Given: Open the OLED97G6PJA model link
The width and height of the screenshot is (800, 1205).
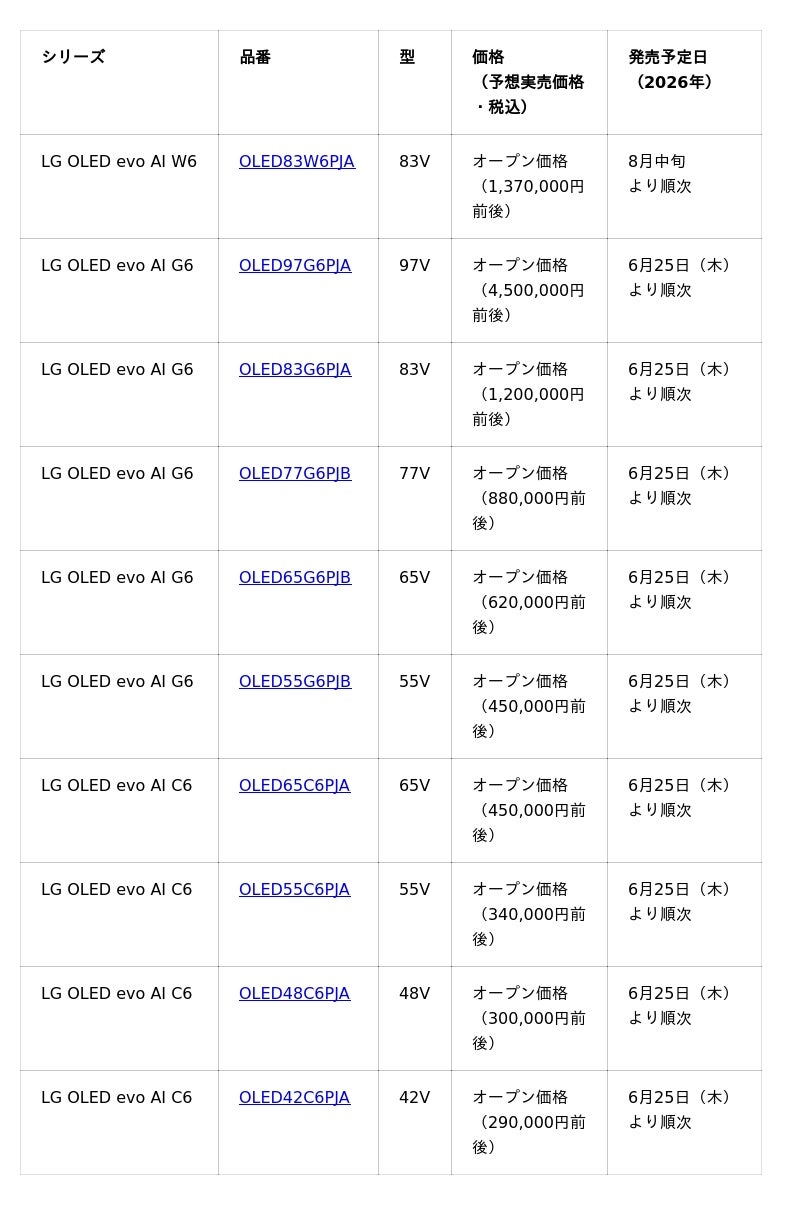Looking at the screenshot, I should (x=295, y=265).
